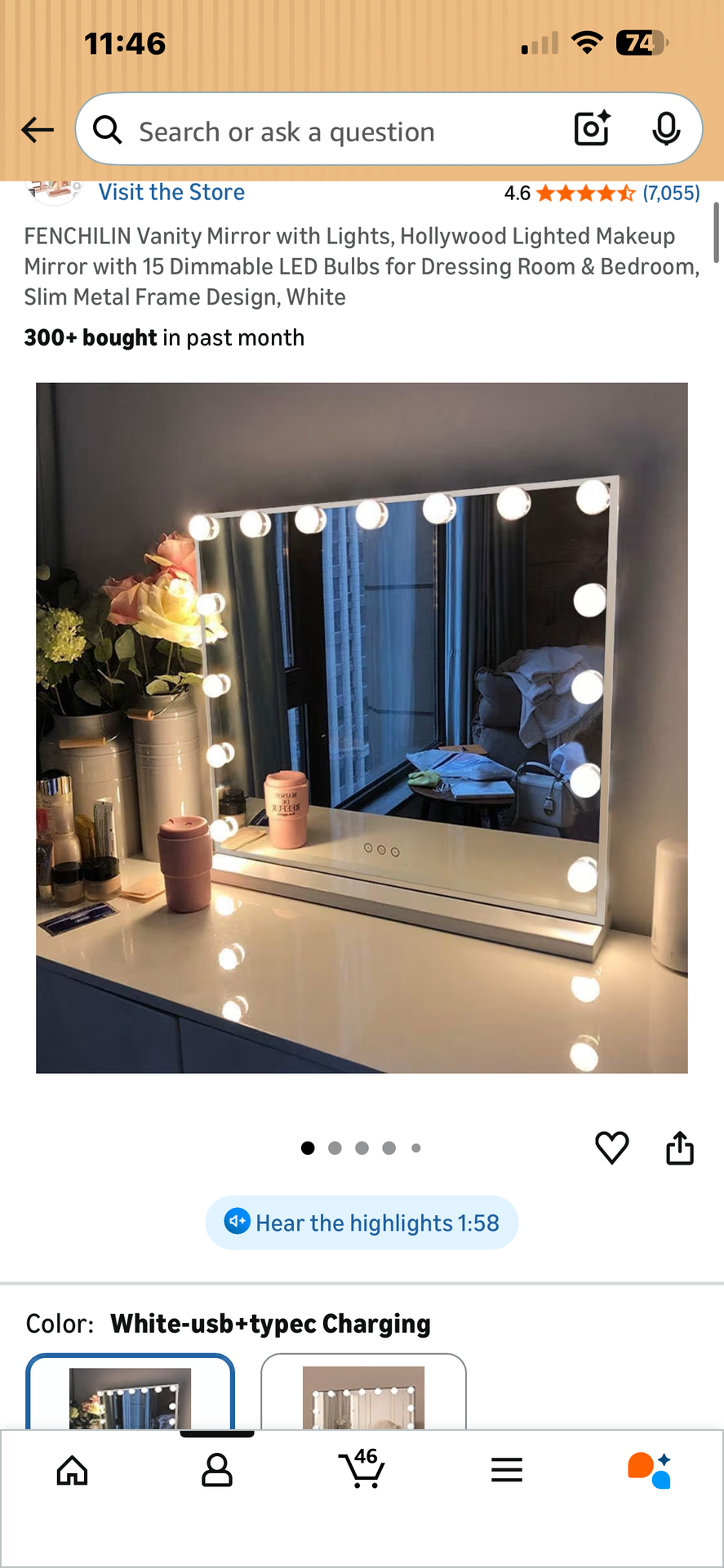The image size is (724, 1568).
Task: Choose the second color variant thumbnail
Action: click(363, 1392)
